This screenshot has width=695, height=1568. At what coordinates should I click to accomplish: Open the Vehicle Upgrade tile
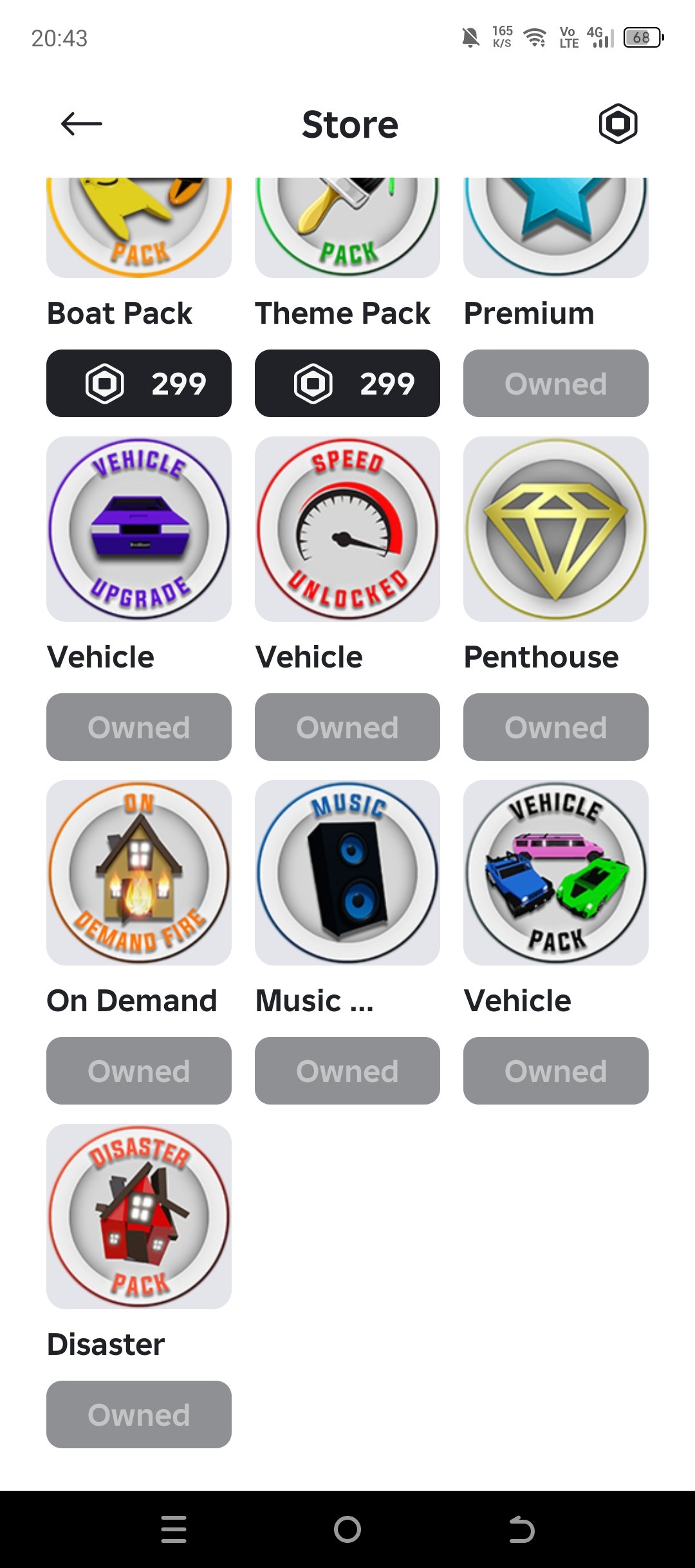point(139,529)
